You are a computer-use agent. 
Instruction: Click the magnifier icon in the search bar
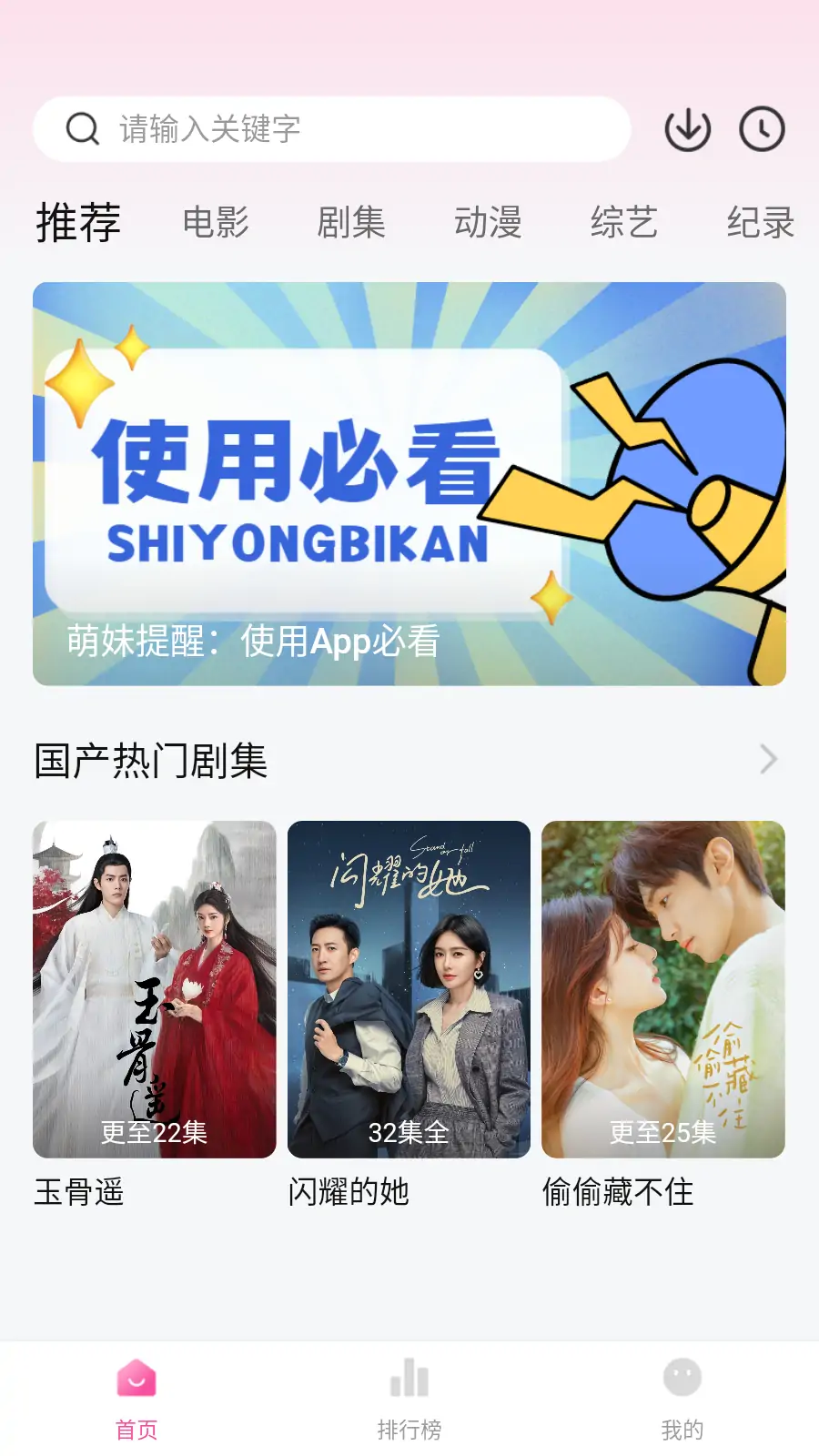[x=80, y=128]
